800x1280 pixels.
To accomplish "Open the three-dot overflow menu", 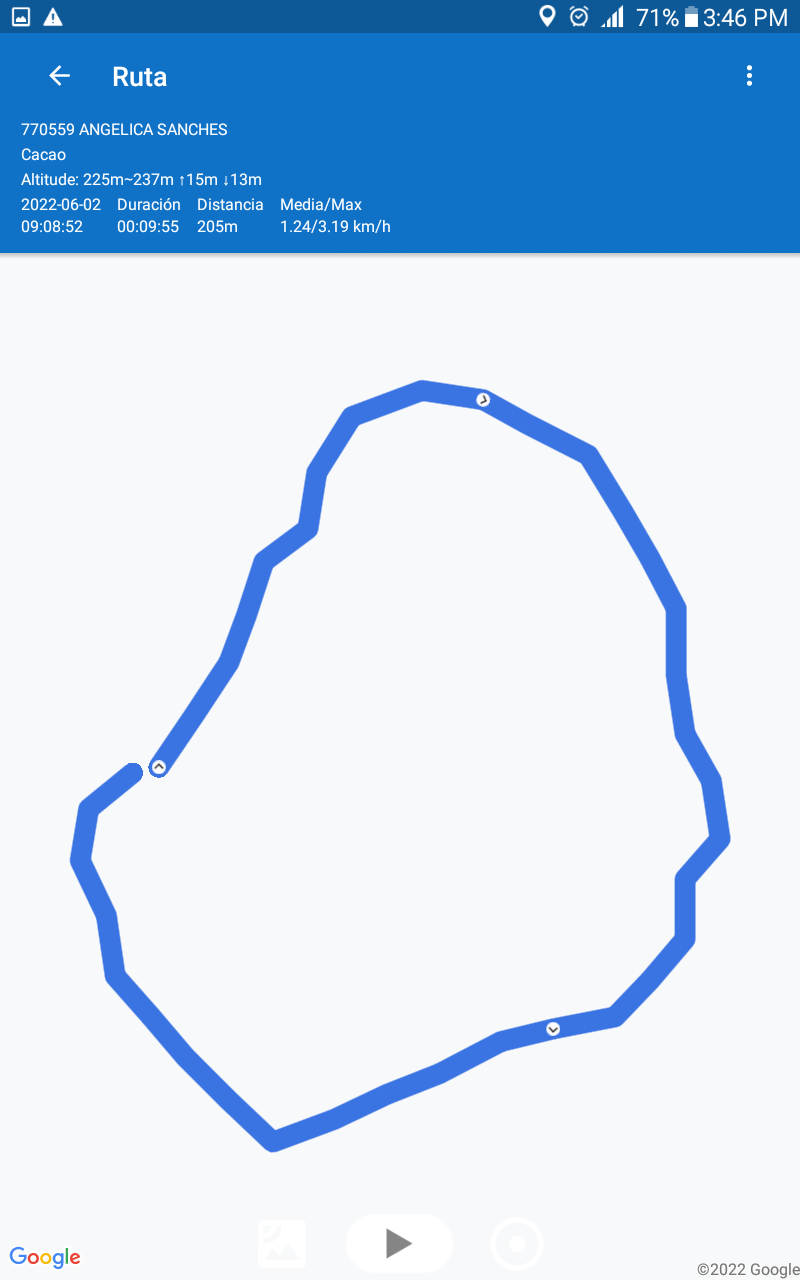I will (x=749, y=76).
